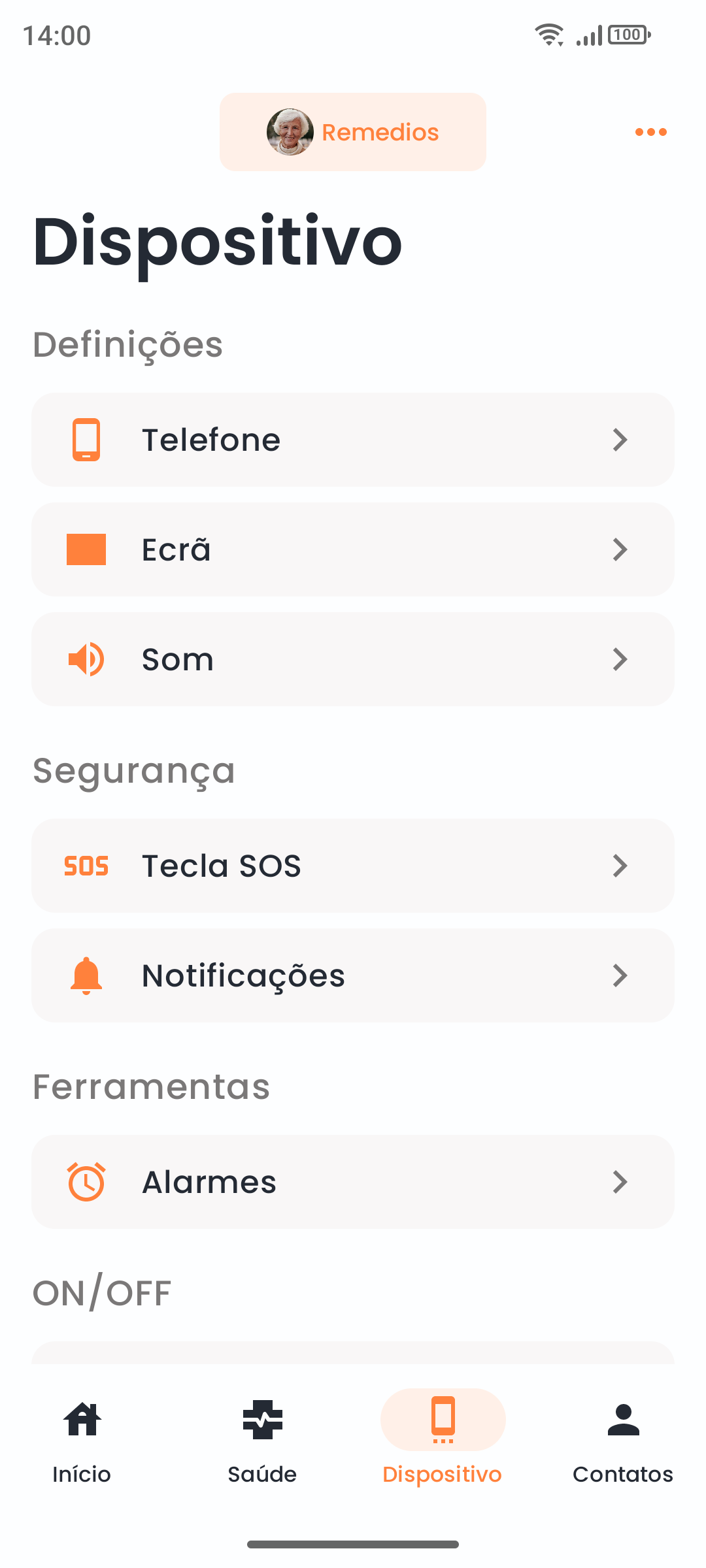Open the three-dot overflow menu
Screen dimensions: 706x1568
click(x=650, y=131)
